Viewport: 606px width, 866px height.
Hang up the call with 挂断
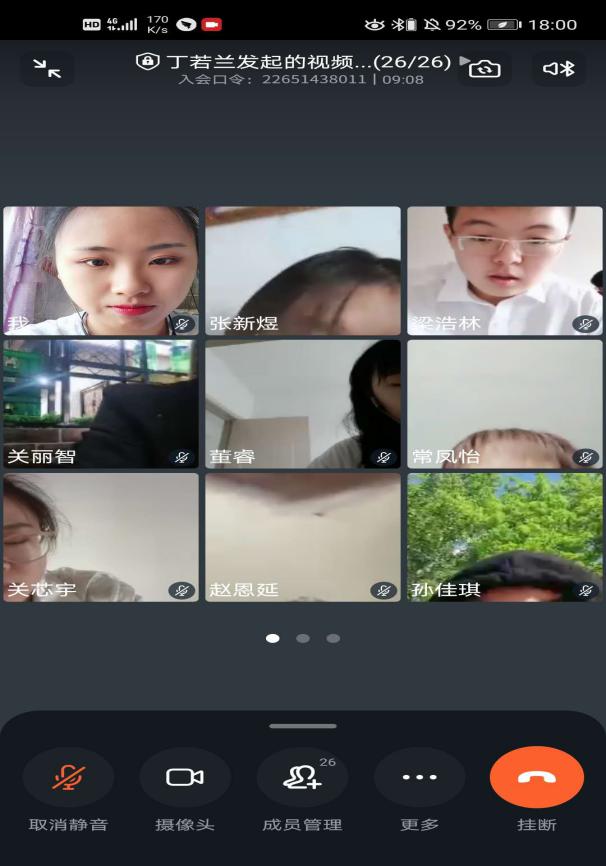point(536,778)
